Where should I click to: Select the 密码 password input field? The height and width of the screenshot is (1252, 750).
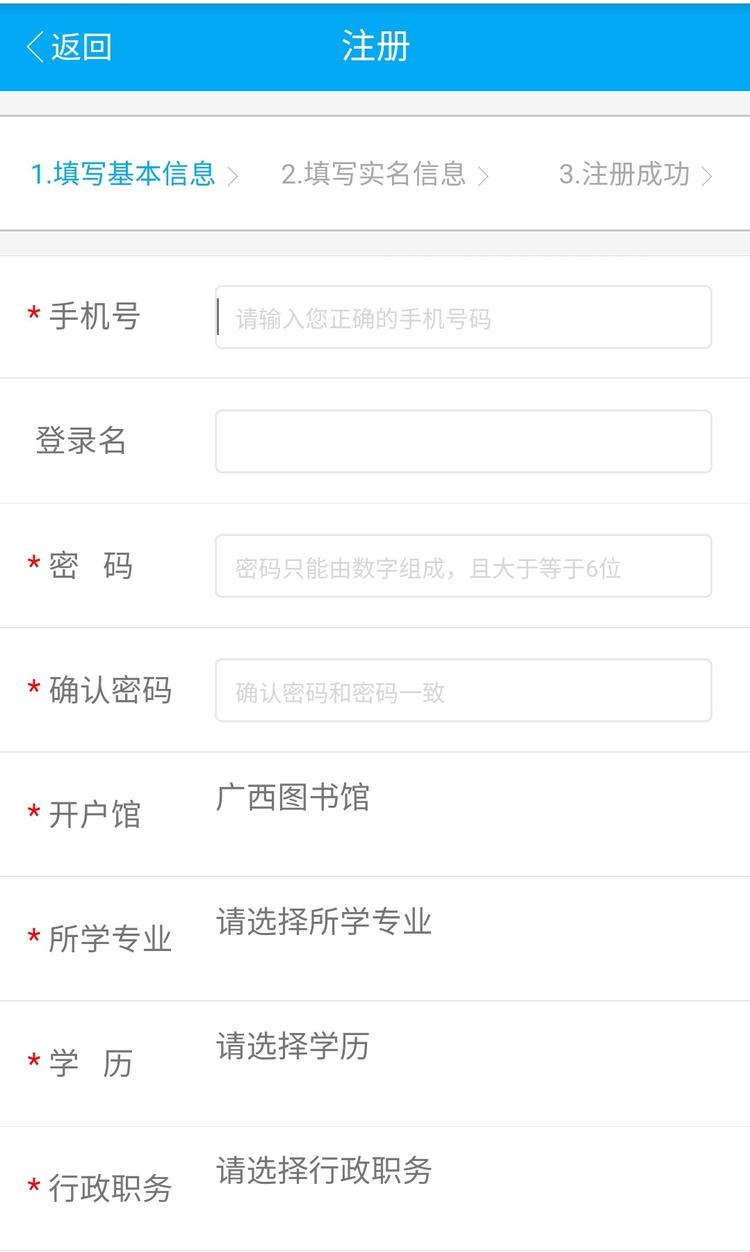pyautogui.click(x=463, y=566)
